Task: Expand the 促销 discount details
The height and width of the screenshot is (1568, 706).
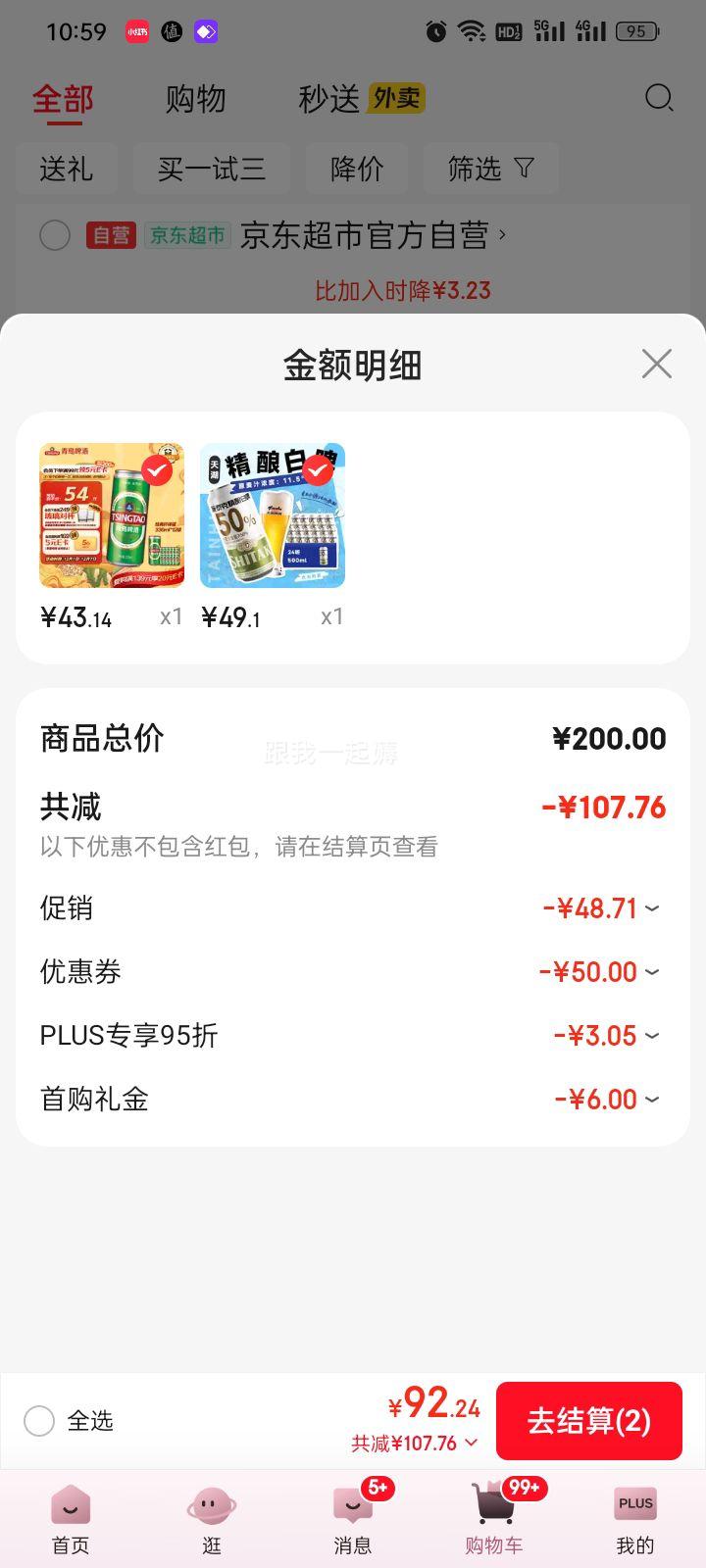Action: 654,908
